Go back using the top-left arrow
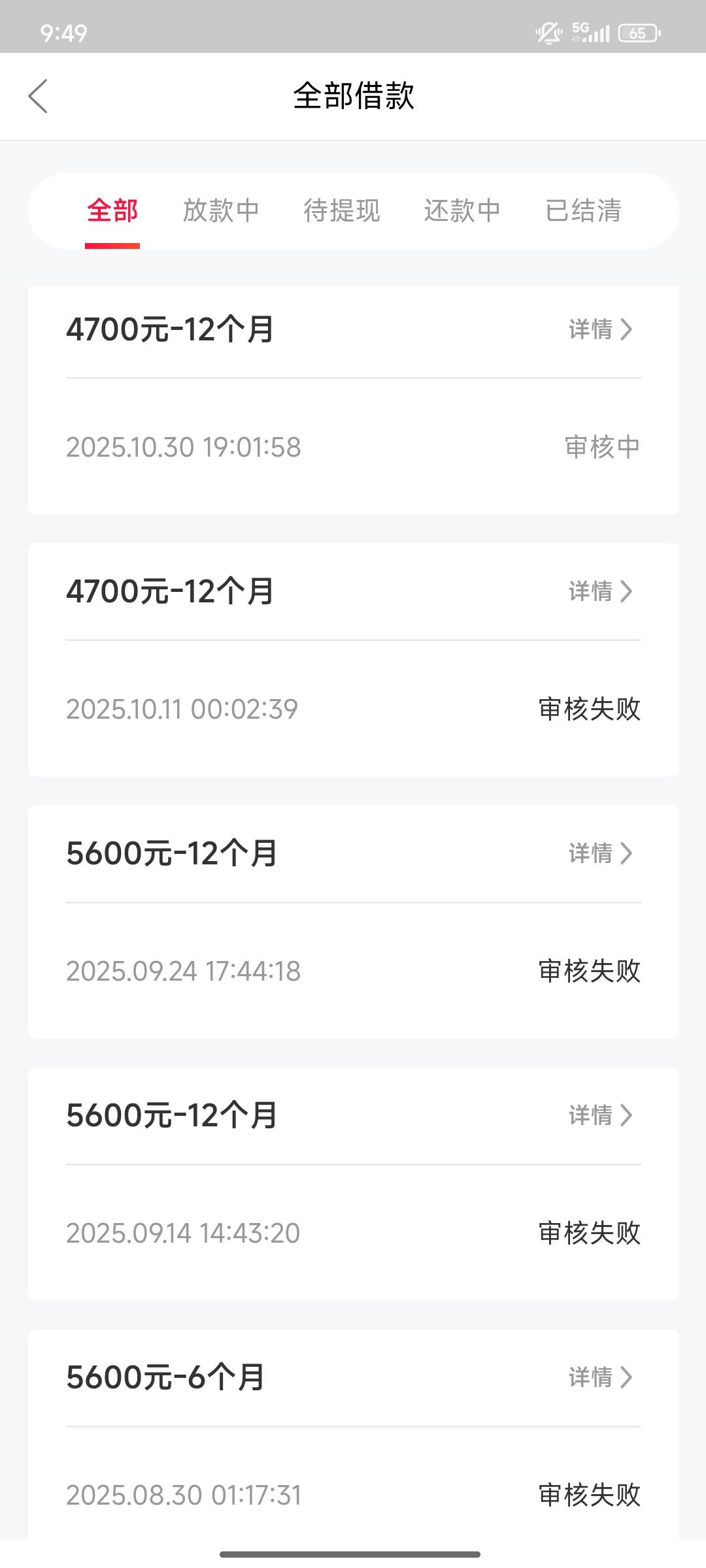The image size is (706, 1568). [38, 96]
